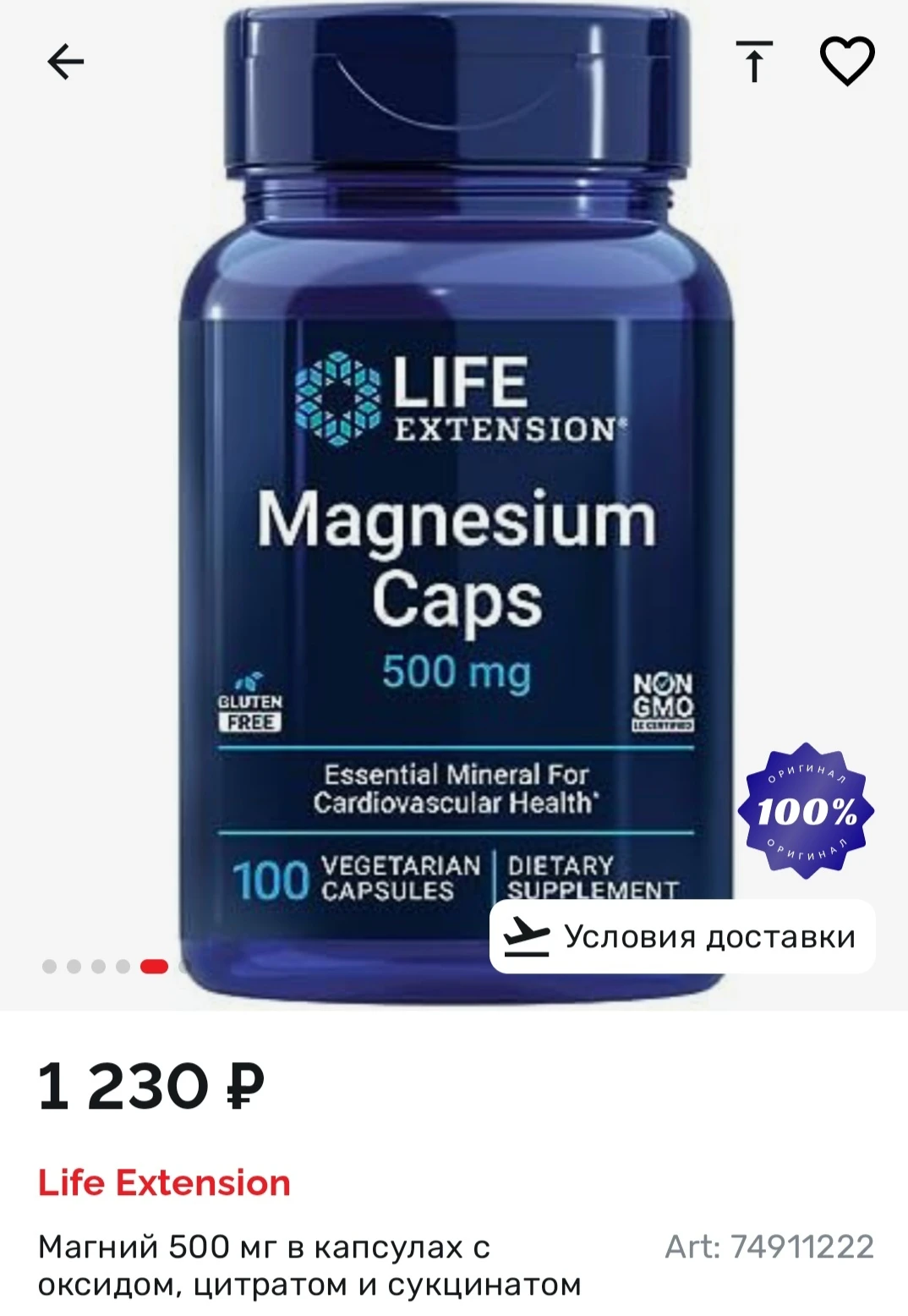Share this product via the upload icon
The image size is (908, 1316).
point(754,62)
